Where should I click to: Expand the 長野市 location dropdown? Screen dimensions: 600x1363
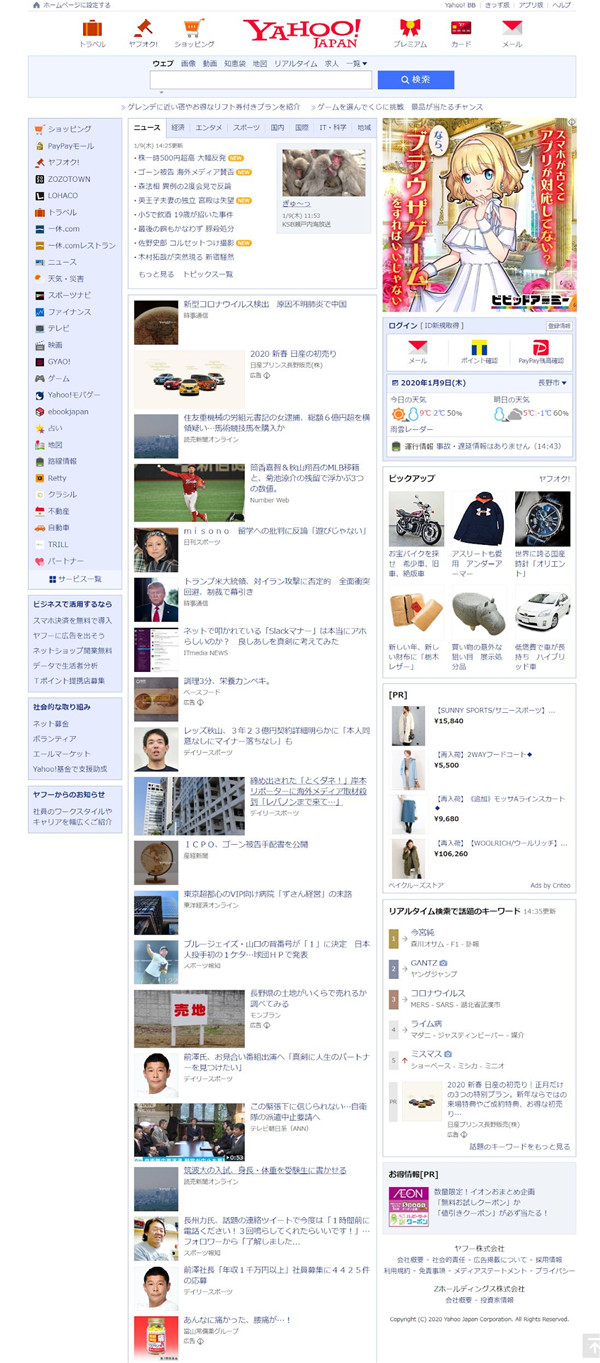coord(552,383)
